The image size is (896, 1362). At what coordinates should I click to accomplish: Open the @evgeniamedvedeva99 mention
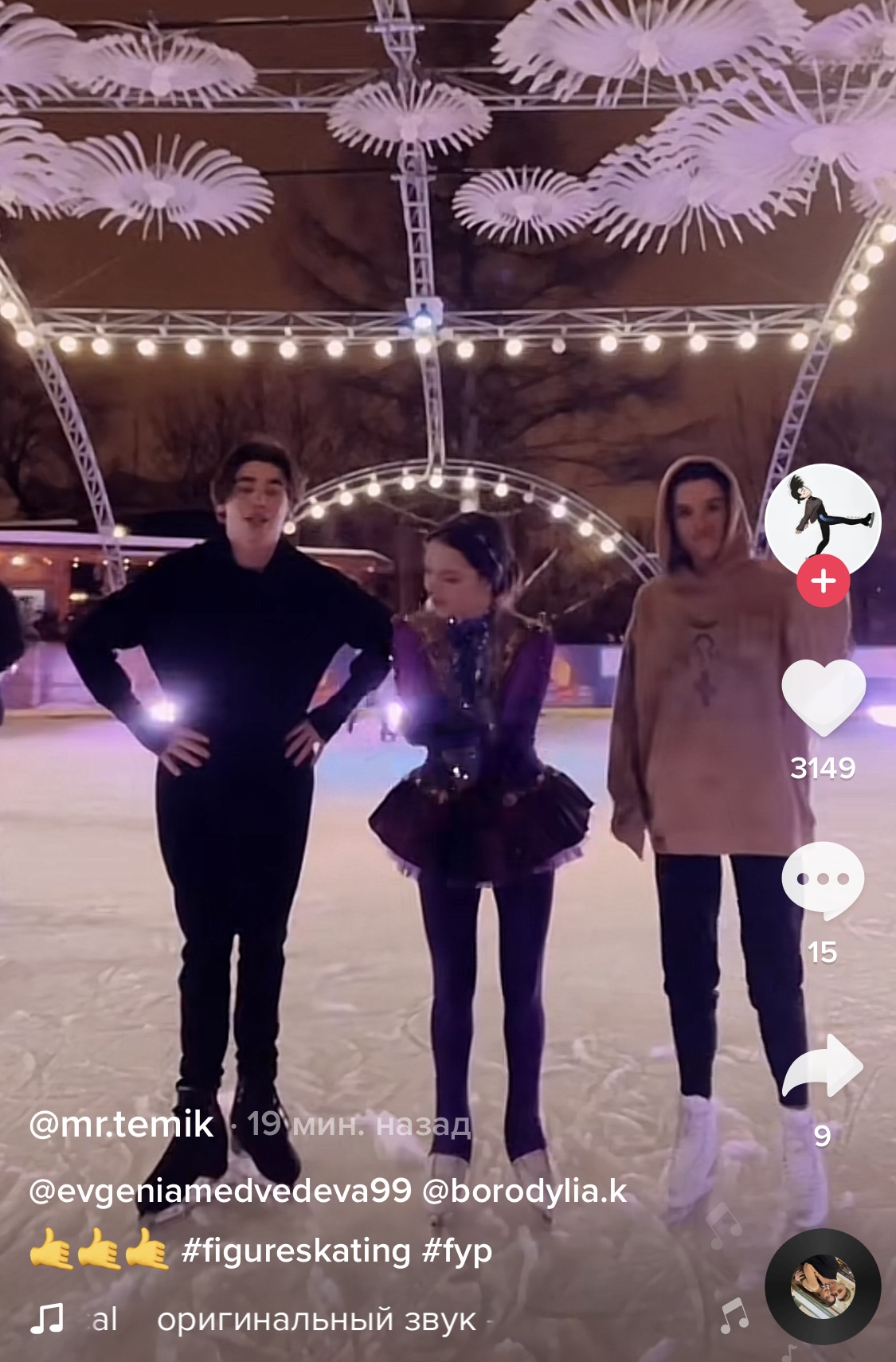[x=220, y=1191]
